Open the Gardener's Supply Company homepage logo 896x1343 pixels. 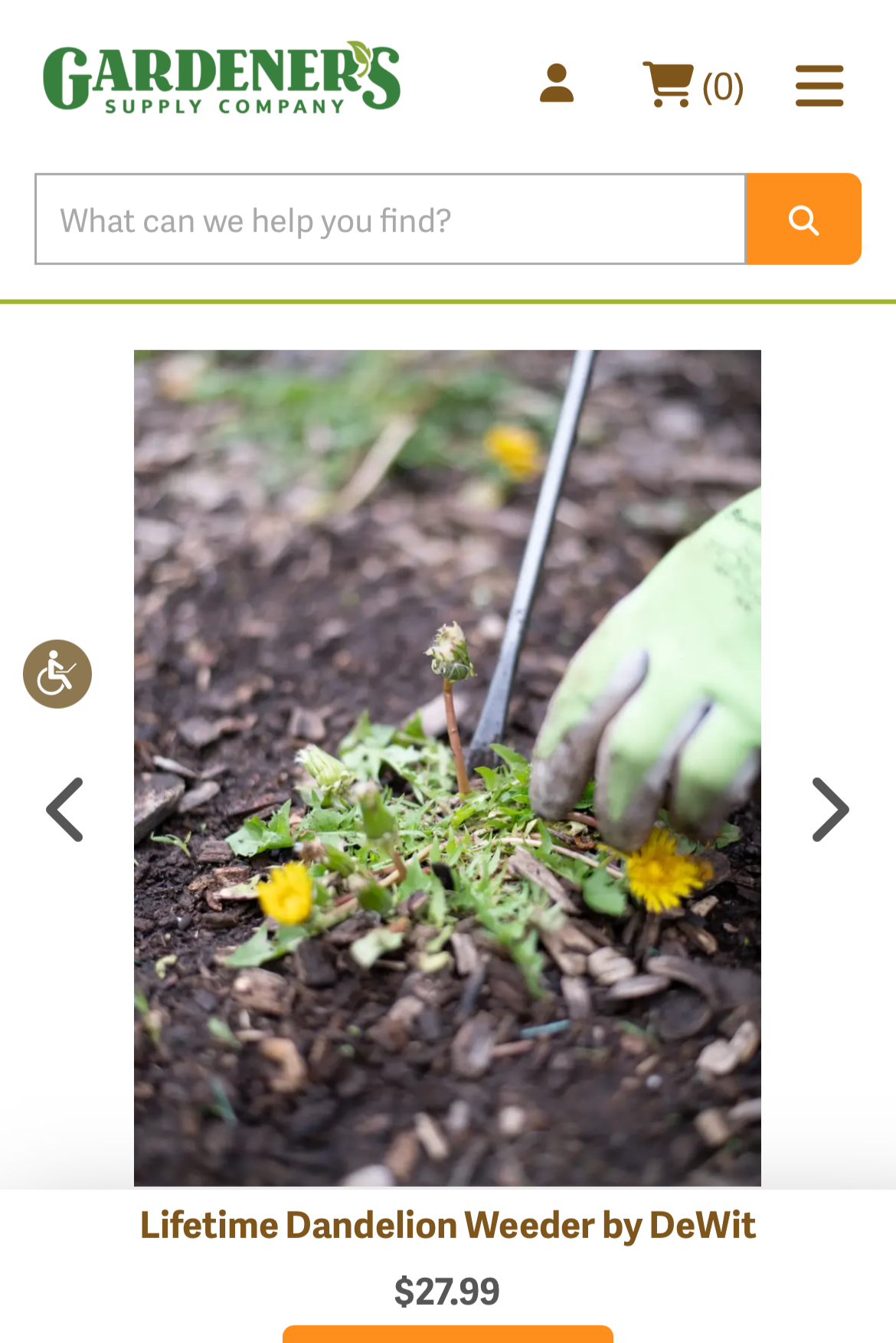pyautogui.click(x=221, y=77)
